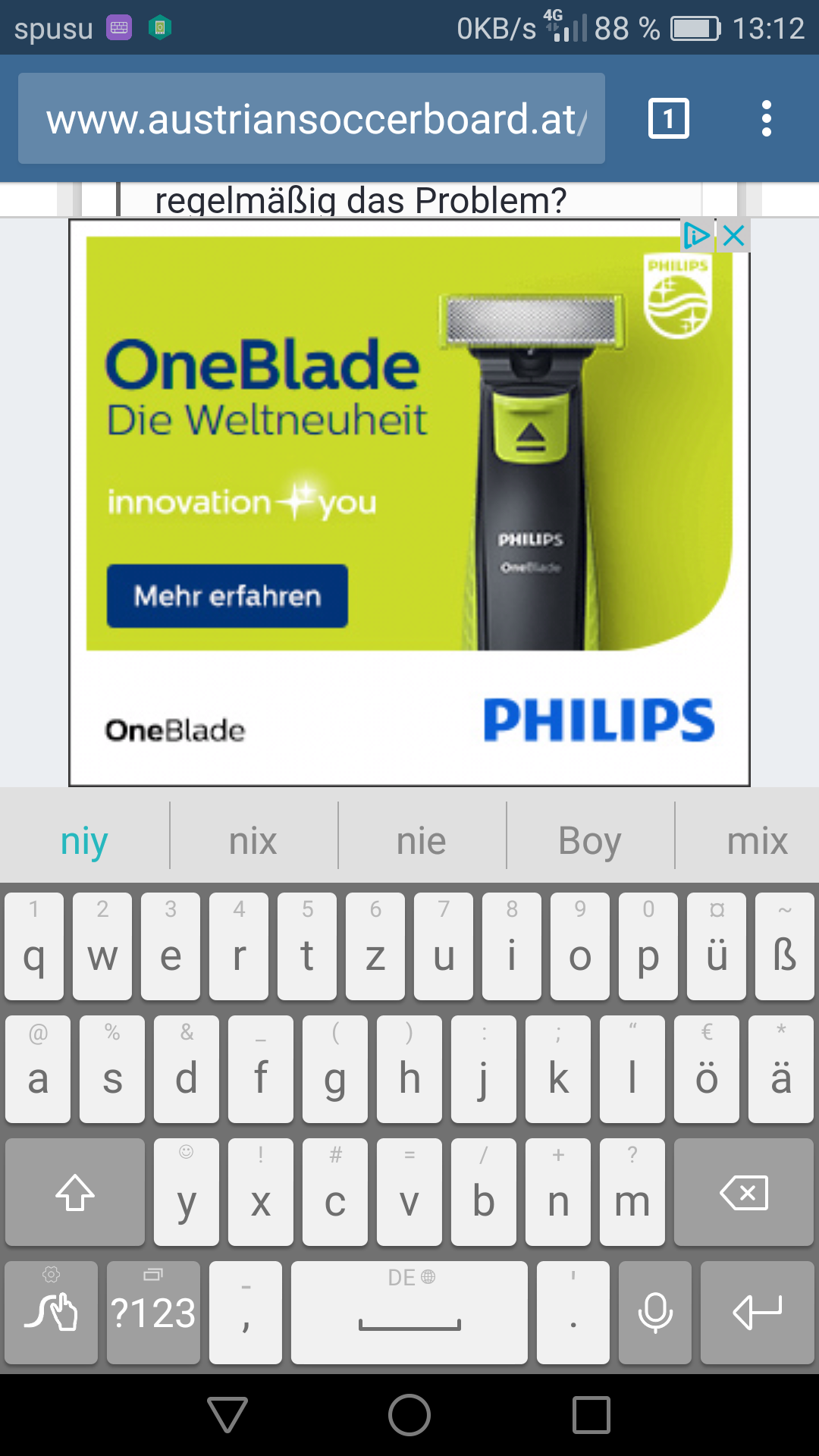The image size is (819, 1456).
Task: Activate the shift key
Action: pos(75,1193)
